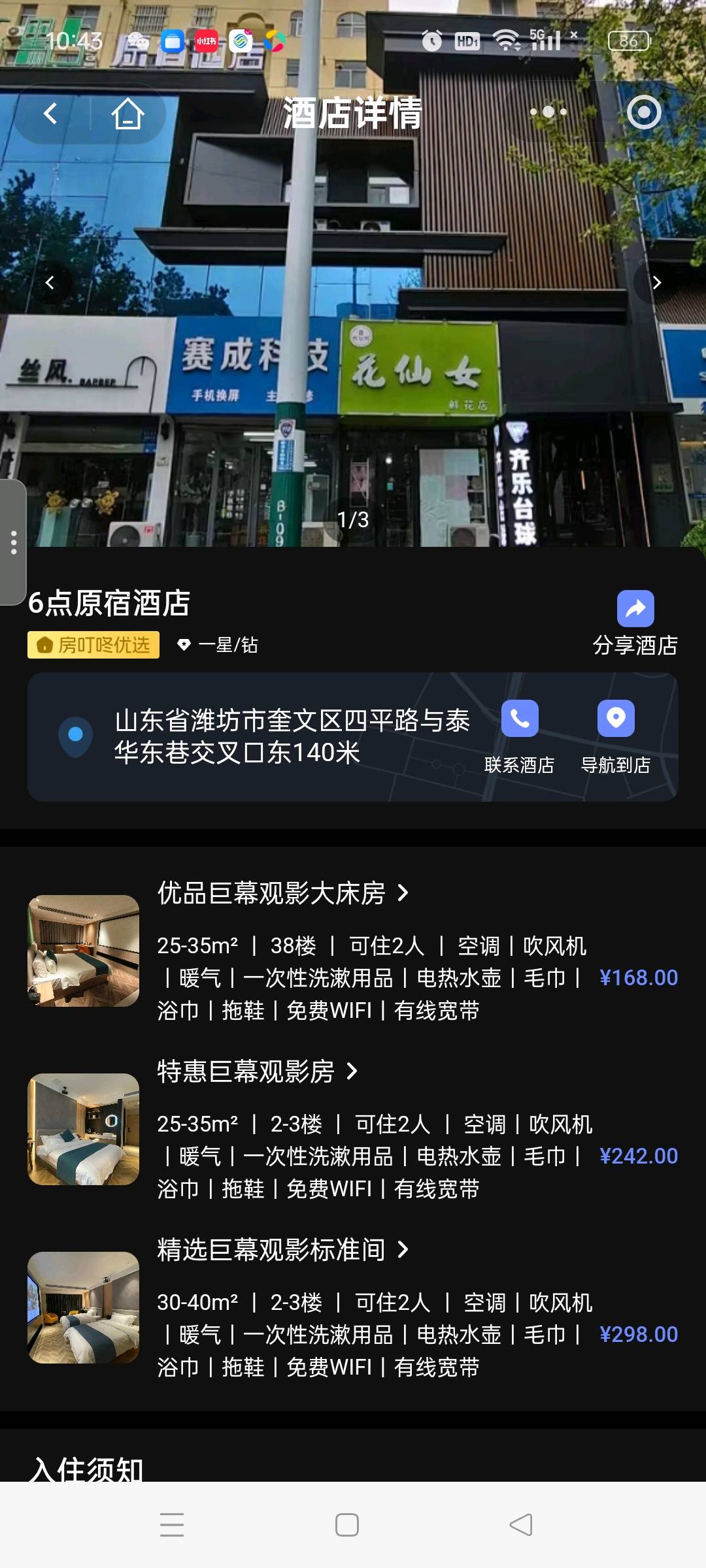This screenshot has width=706, height=1568.
Task: Tap the 联系酒店 contact option
Action: pyautogui.click(x=520, y=763)
